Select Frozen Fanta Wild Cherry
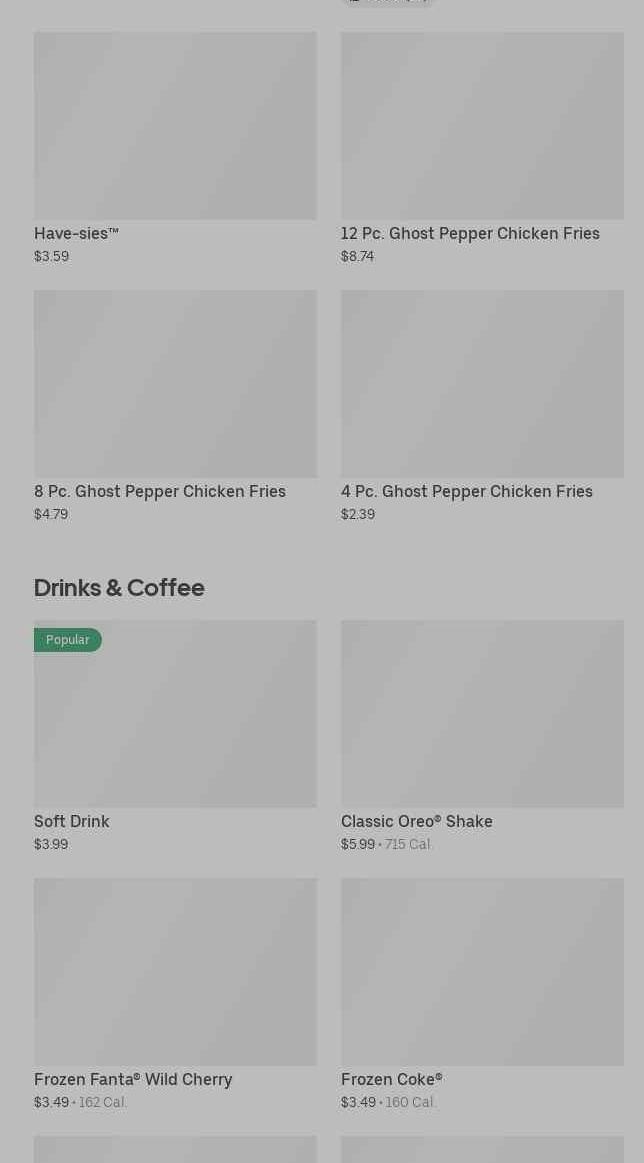644x1163 pixels. (175, 972)
